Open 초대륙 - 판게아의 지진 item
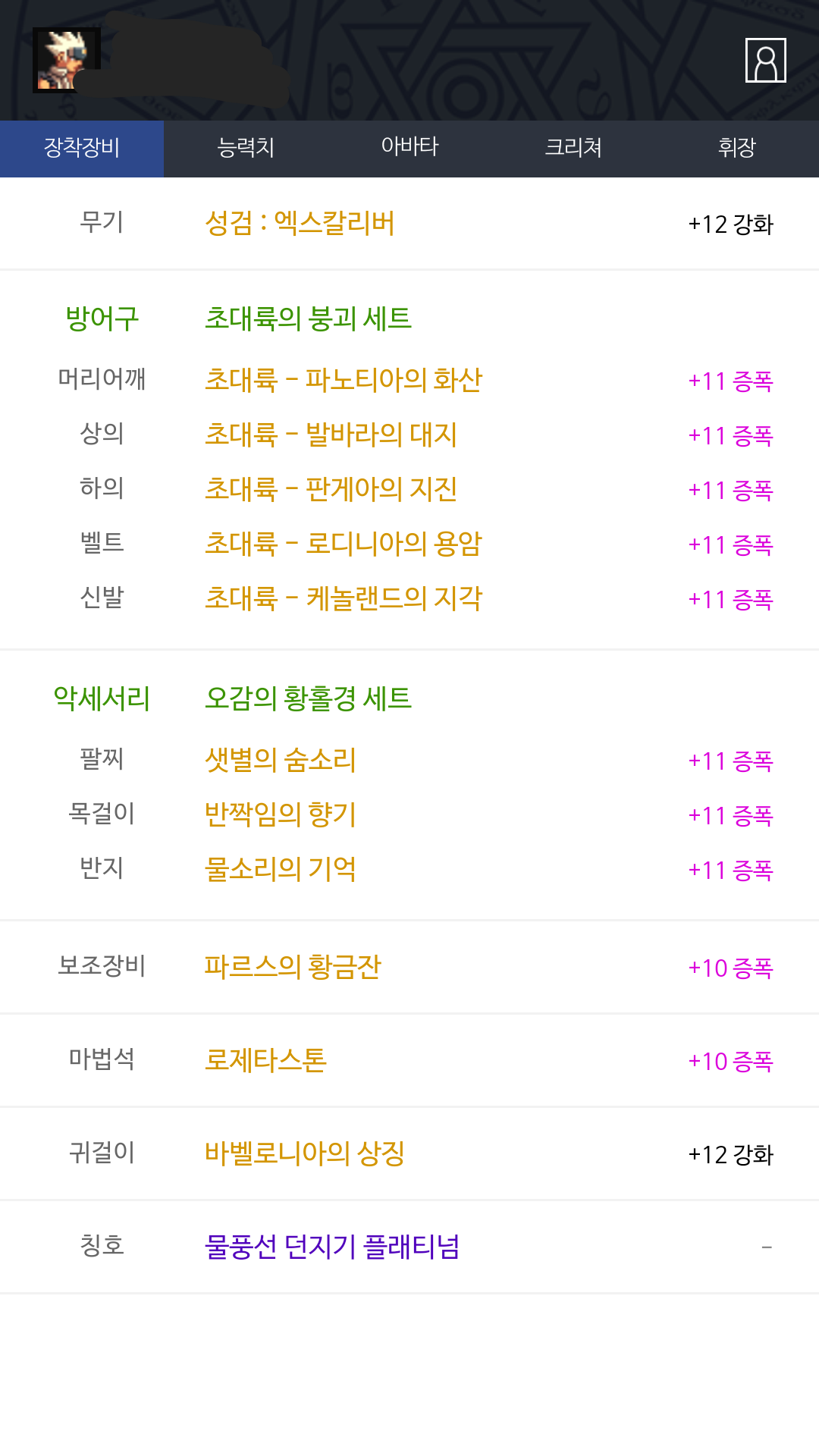This screenshot has height=1456, width=819. [331, 489]
